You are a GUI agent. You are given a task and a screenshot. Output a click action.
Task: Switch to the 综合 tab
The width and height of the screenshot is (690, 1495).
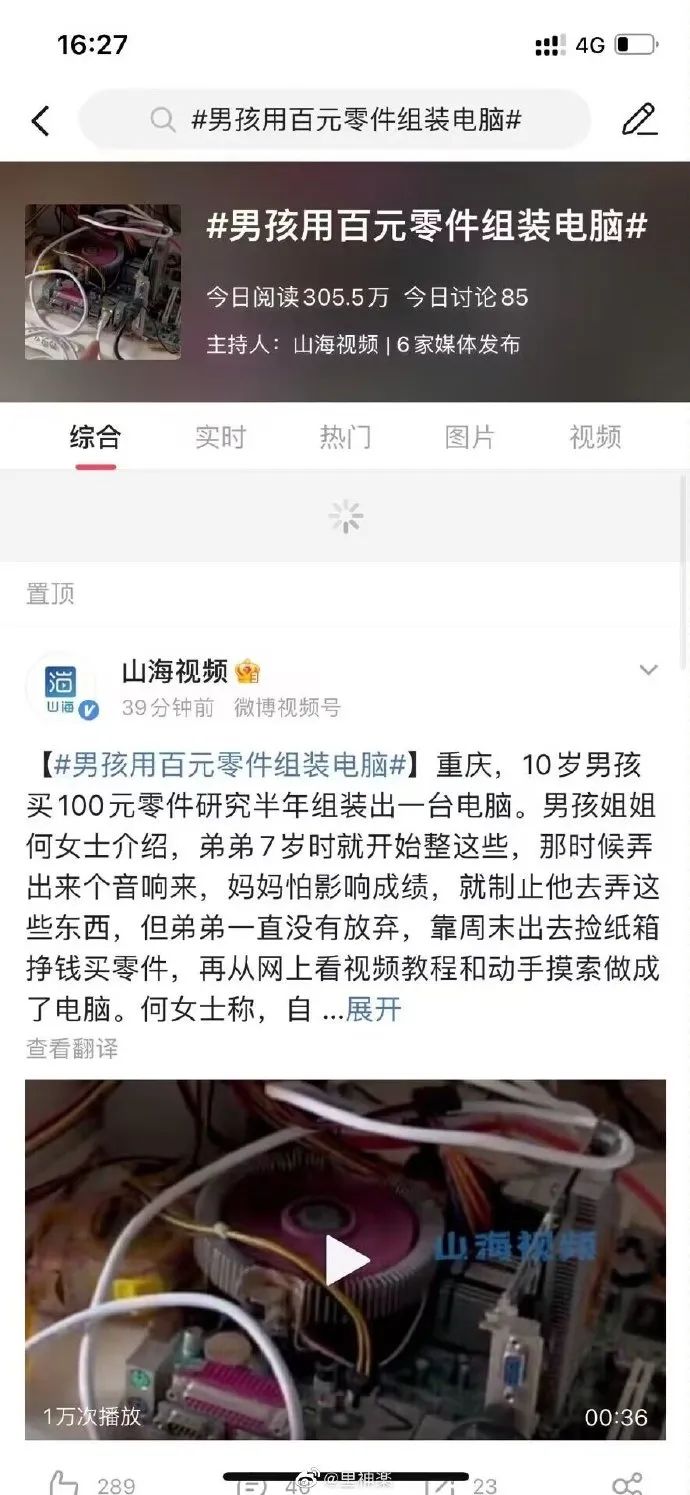95,437
